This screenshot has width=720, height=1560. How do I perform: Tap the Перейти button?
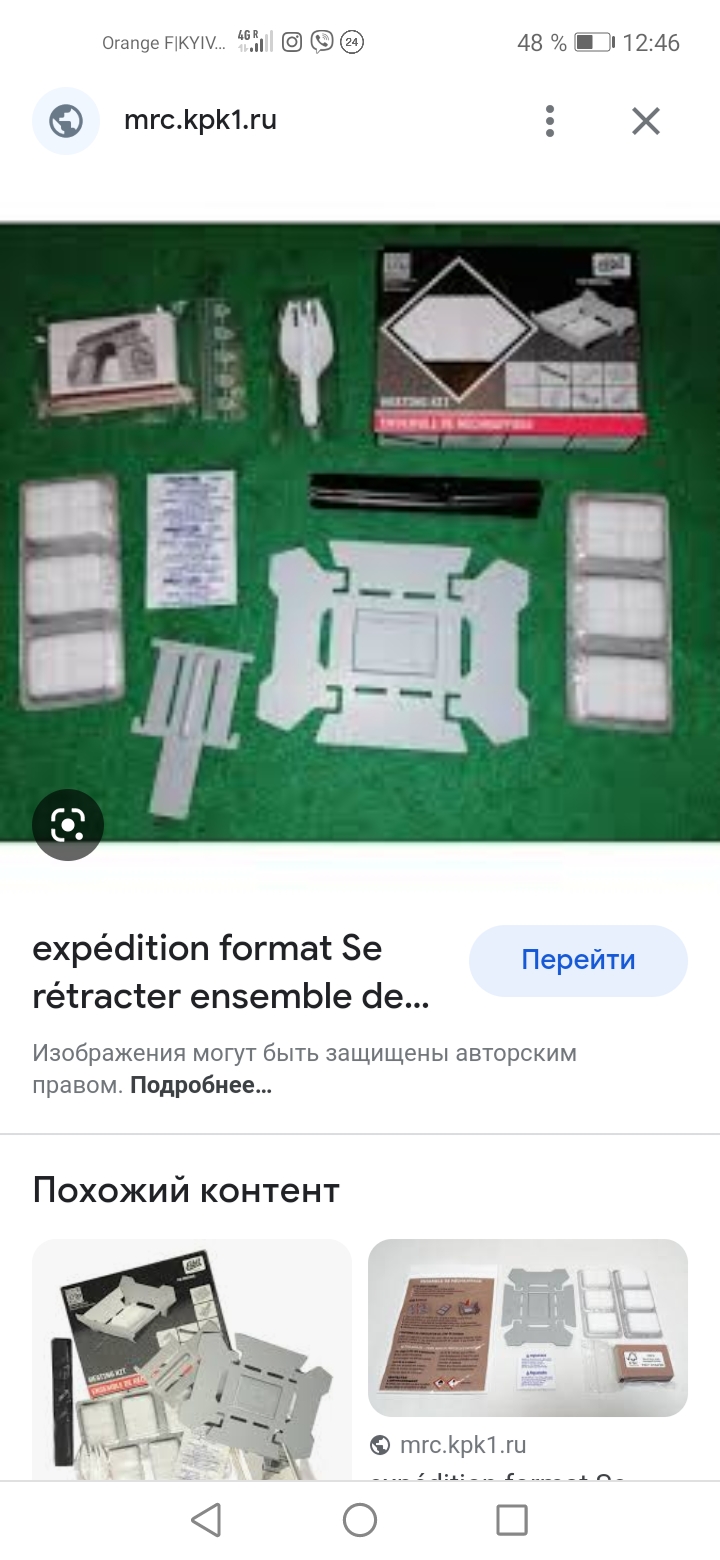[x=578, y=960]
